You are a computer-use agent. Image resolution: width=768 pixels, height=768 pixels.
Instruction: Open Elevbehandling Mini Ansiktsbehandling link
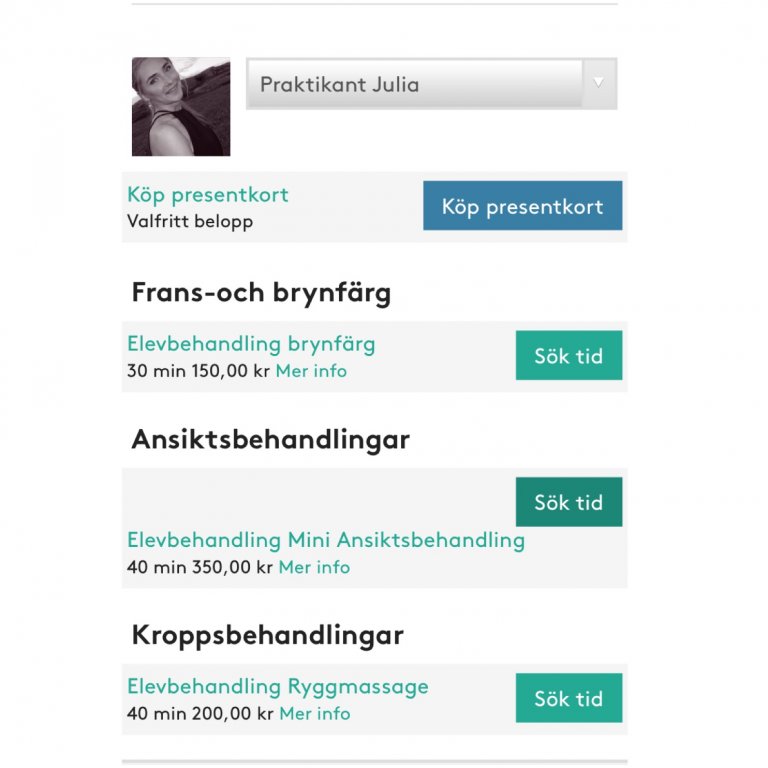tap(325, 540)
